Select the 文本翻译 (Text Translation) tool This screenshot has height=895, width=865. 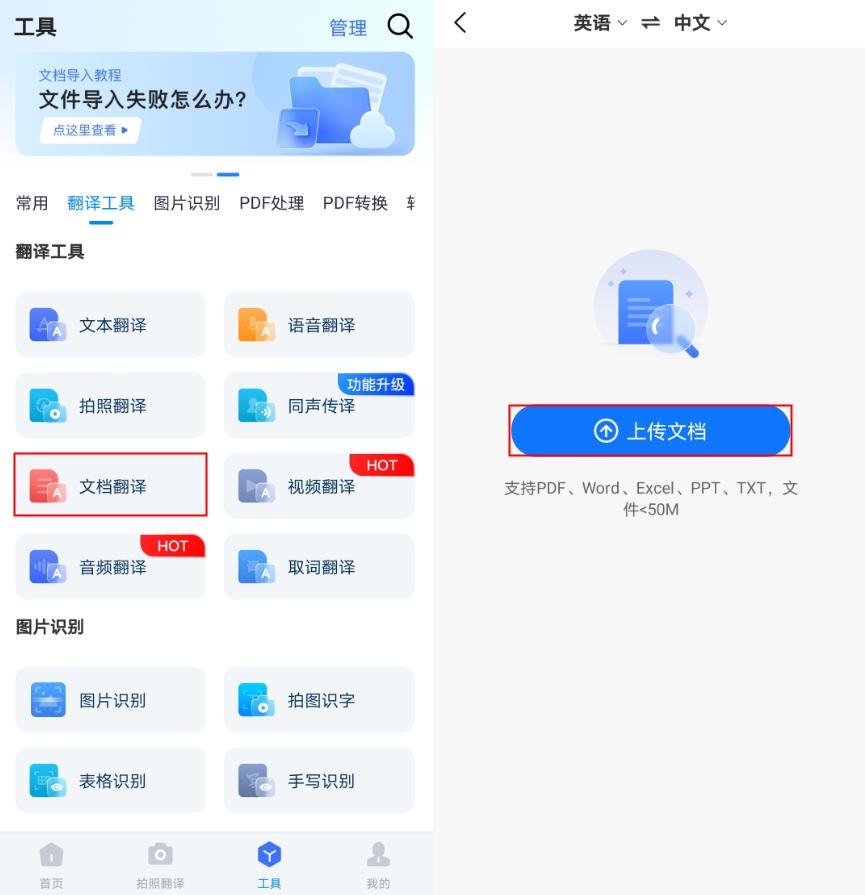110,324
